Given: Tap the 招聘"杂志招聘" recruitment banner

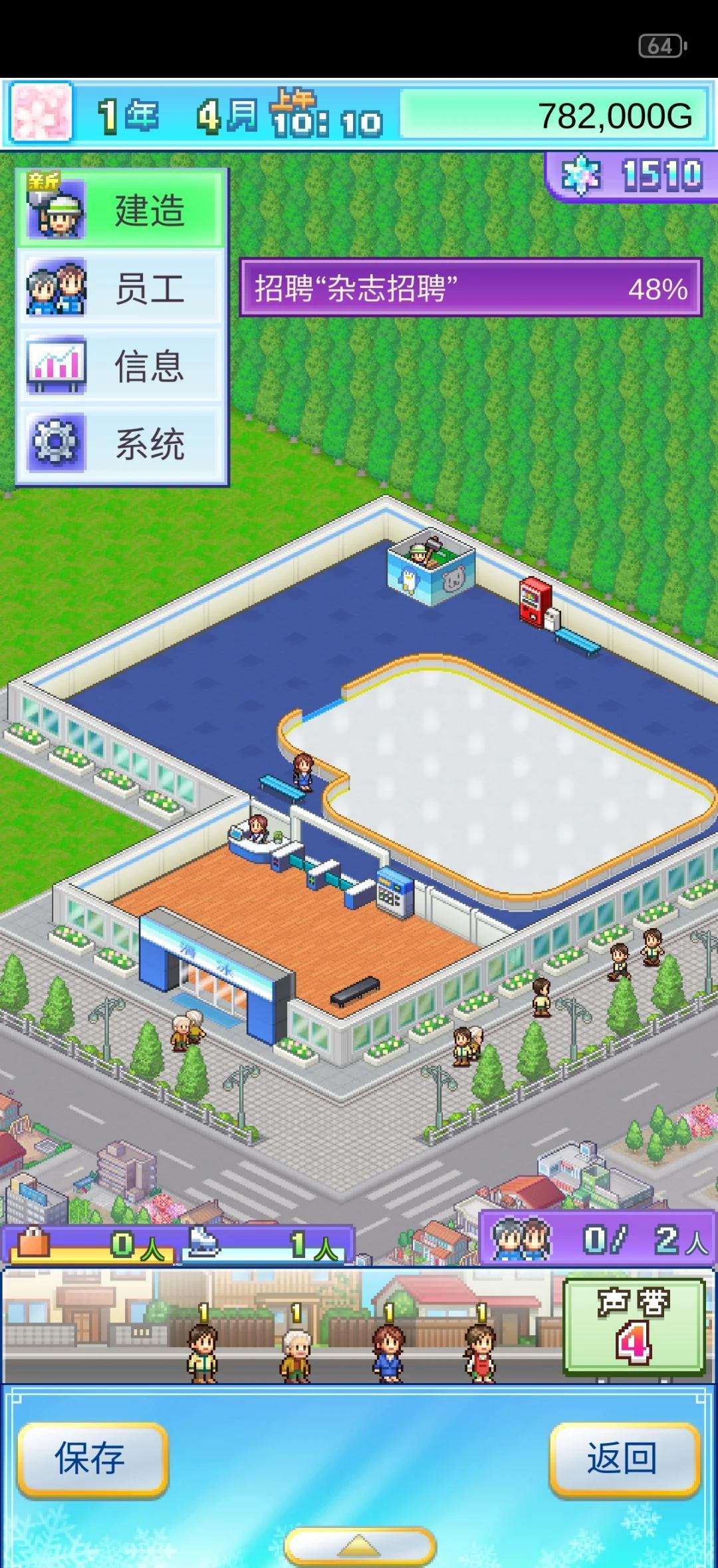Looking at the screenshot, I should coord(470,288).
